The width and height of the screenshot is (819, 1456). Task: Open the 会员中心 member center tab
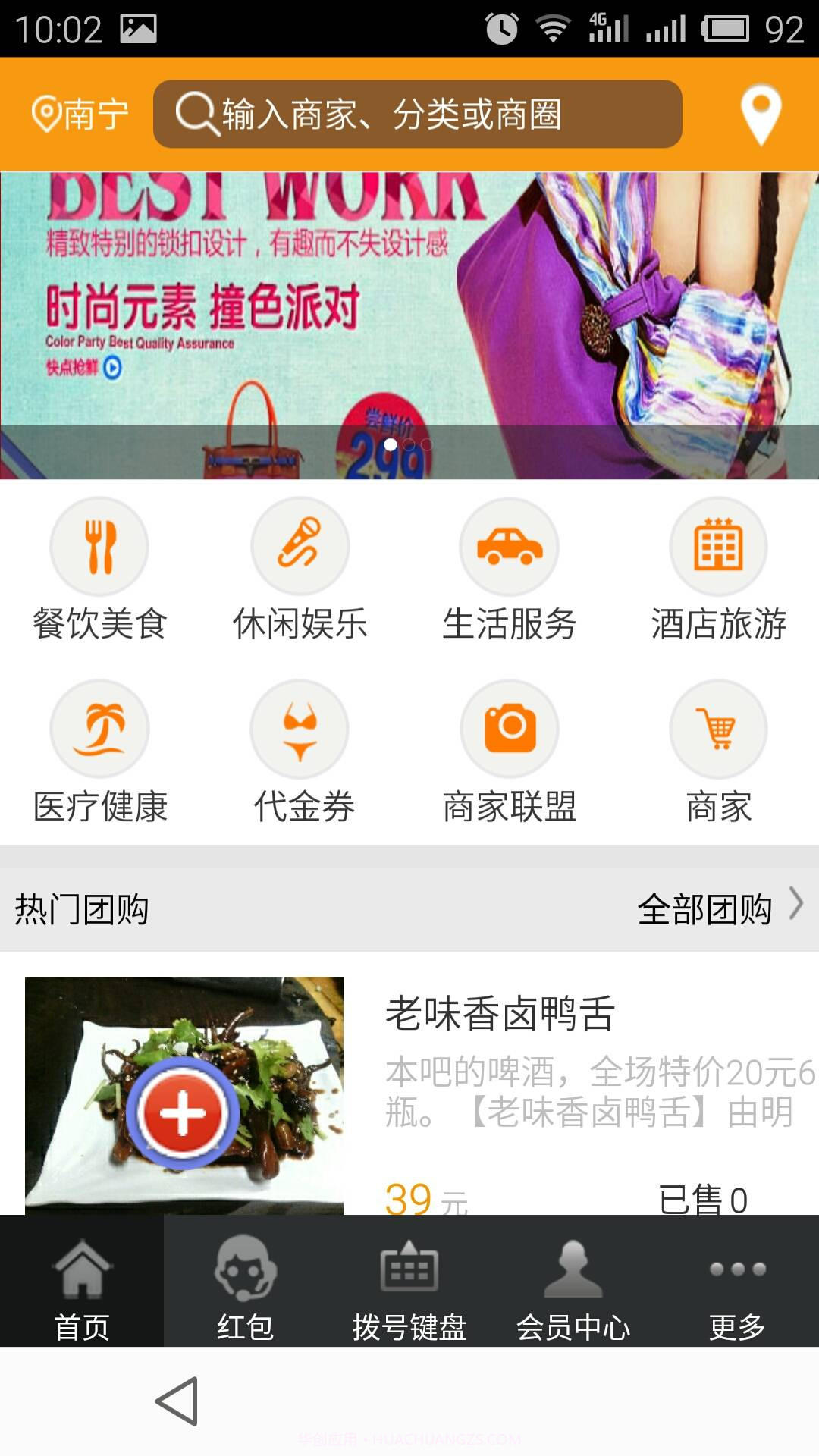click(x=574, y=1289)
